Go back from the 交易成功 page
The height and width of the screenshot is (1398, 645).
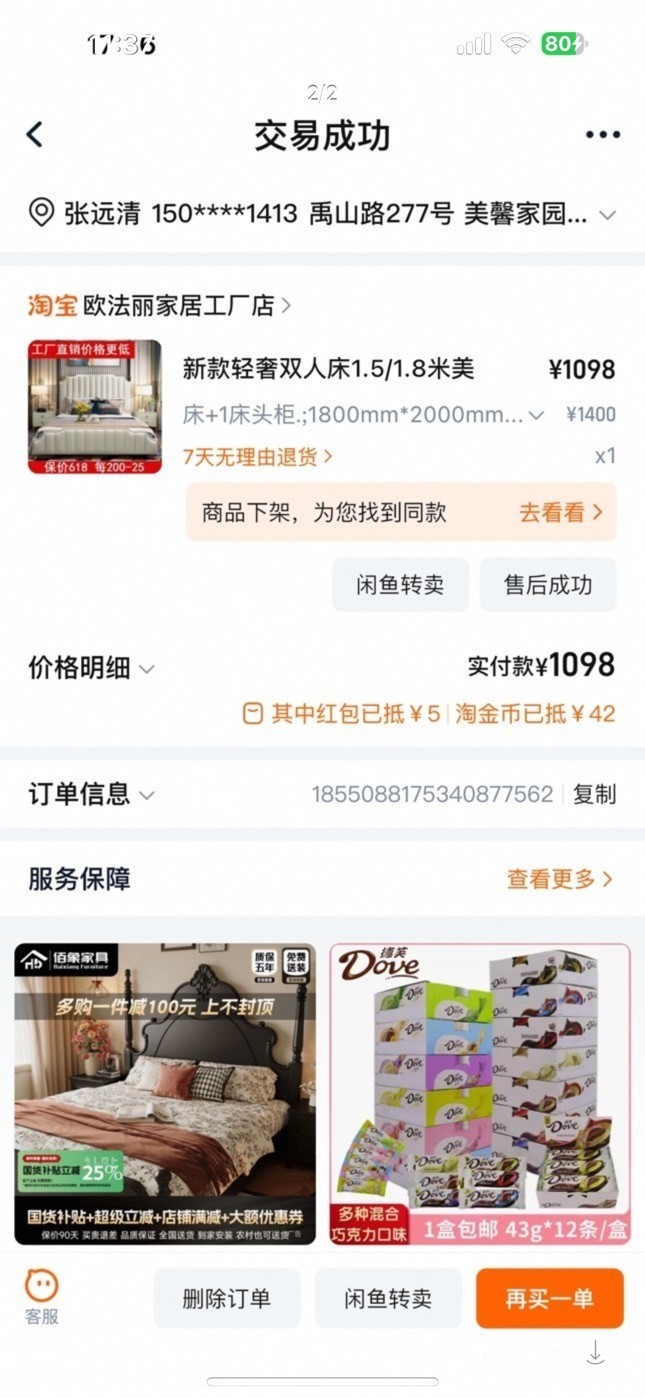(35, 135)
